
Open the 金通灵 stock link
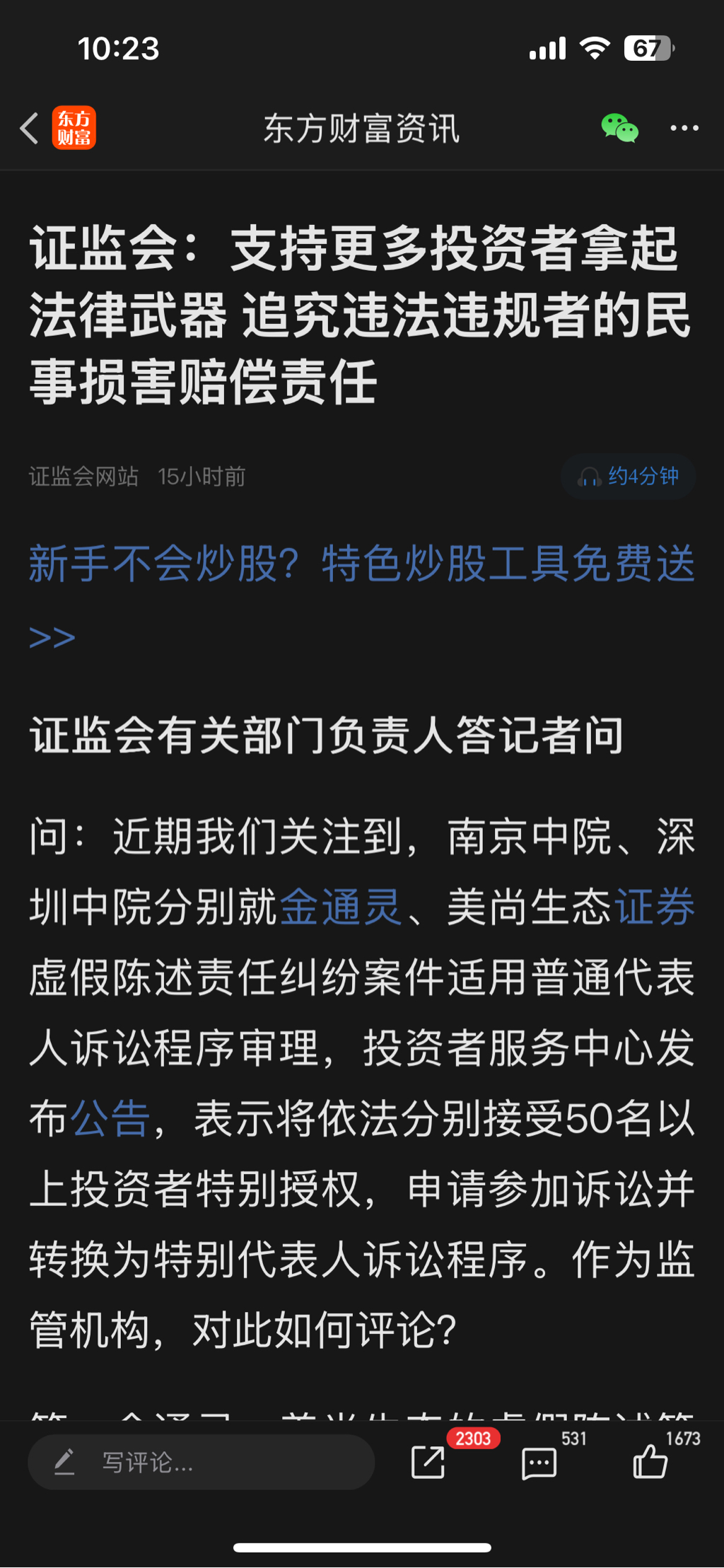[x=341, y=907]
